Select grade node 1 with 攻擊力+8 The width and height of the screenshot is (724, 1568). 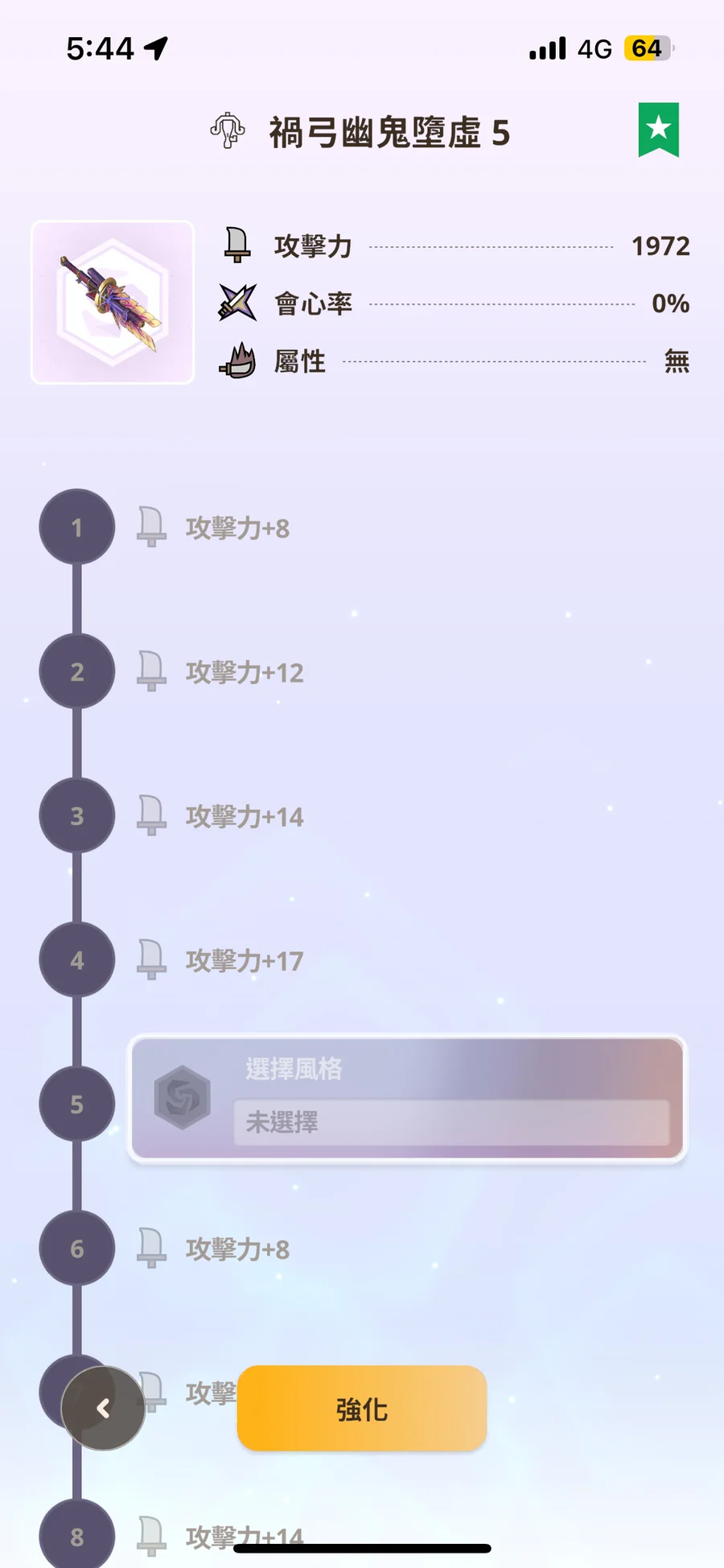pyautogui.click(x=77, y=527)
